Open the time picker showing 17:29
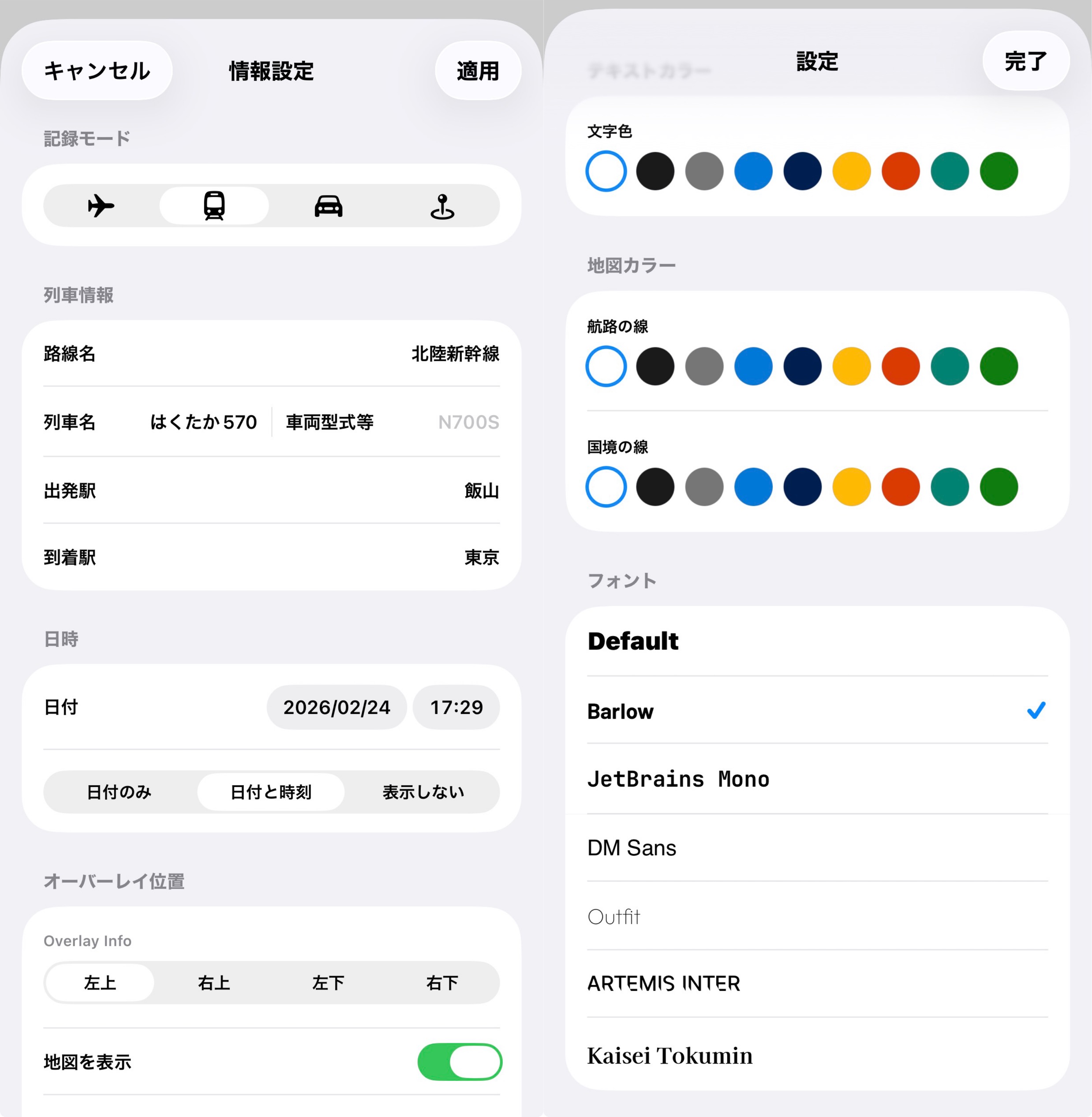Image resolution: width=1092 pixels, height=1117 pixels. (456, 707)
